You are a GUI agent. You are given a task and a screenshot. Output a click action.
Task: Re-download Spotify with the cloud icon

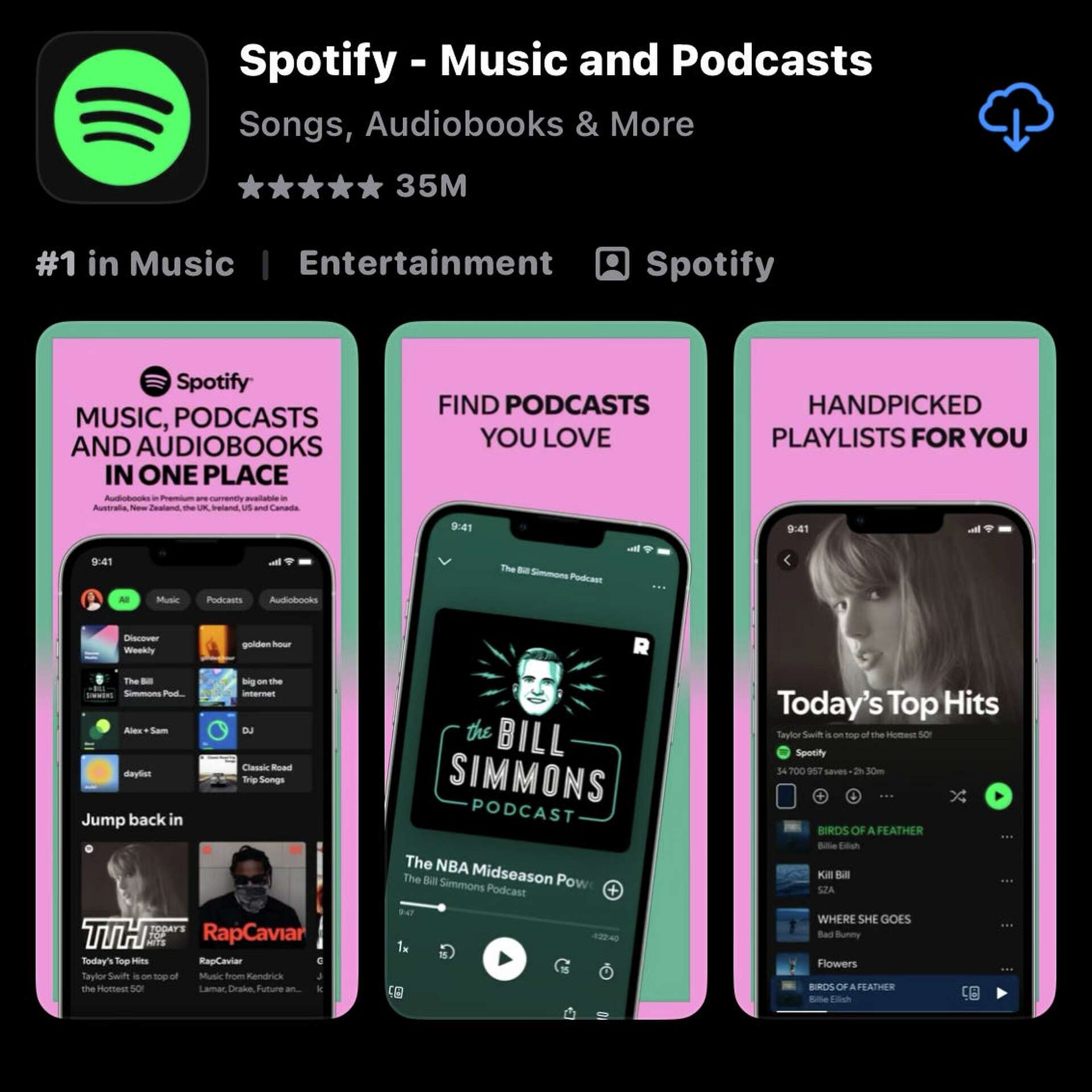(x=1015, y=117)
